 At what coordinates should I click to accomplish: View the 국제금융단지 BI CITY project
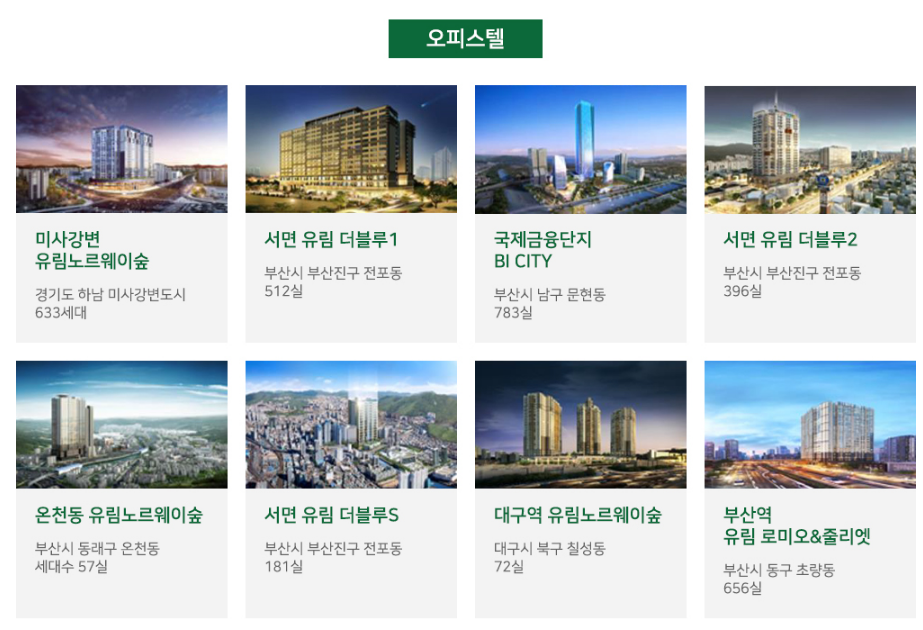point(580,213)
